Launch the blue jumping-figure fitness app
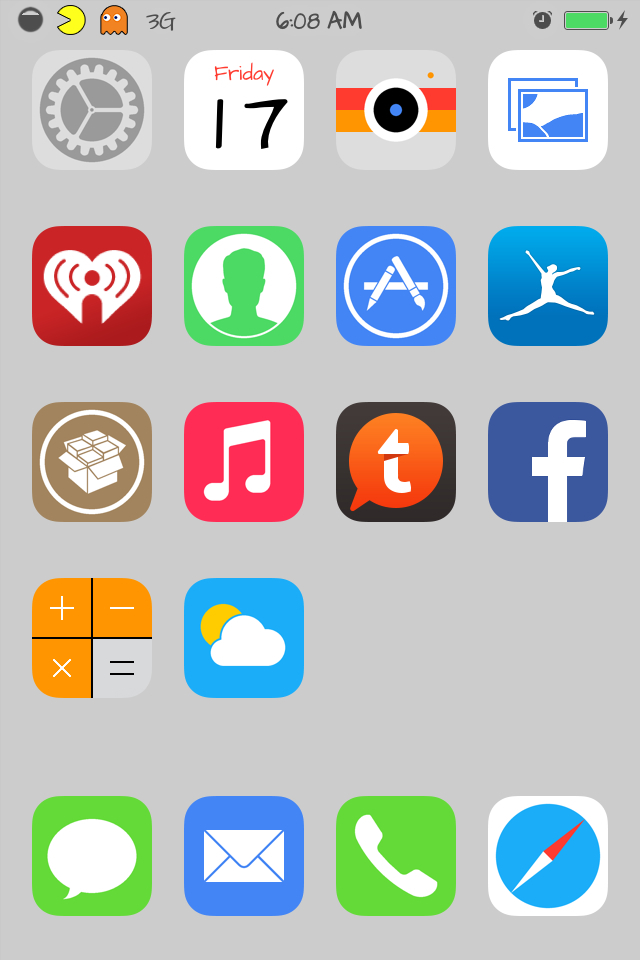 pos(548,286)
